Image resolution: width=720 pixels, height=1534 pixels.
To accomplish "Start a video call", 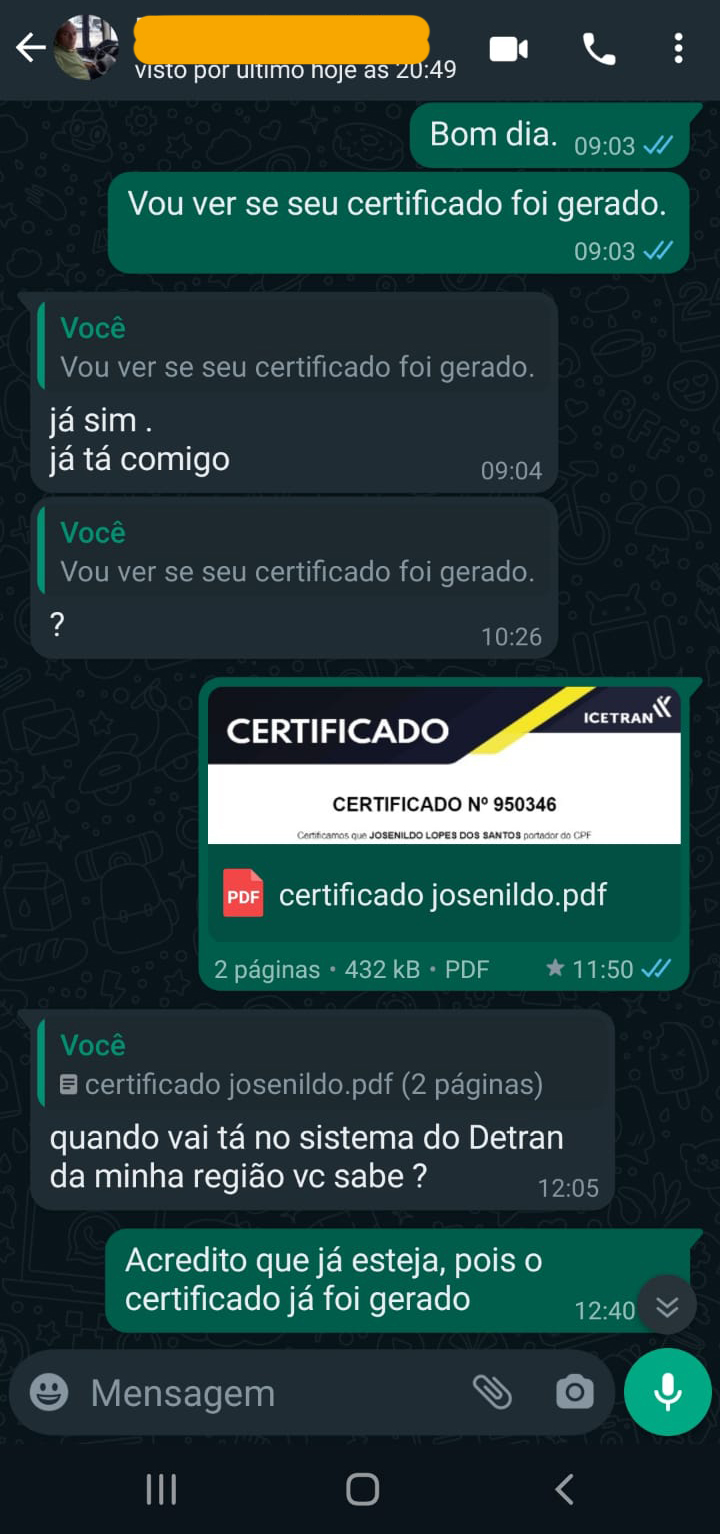I will click(x=508, y=48).
